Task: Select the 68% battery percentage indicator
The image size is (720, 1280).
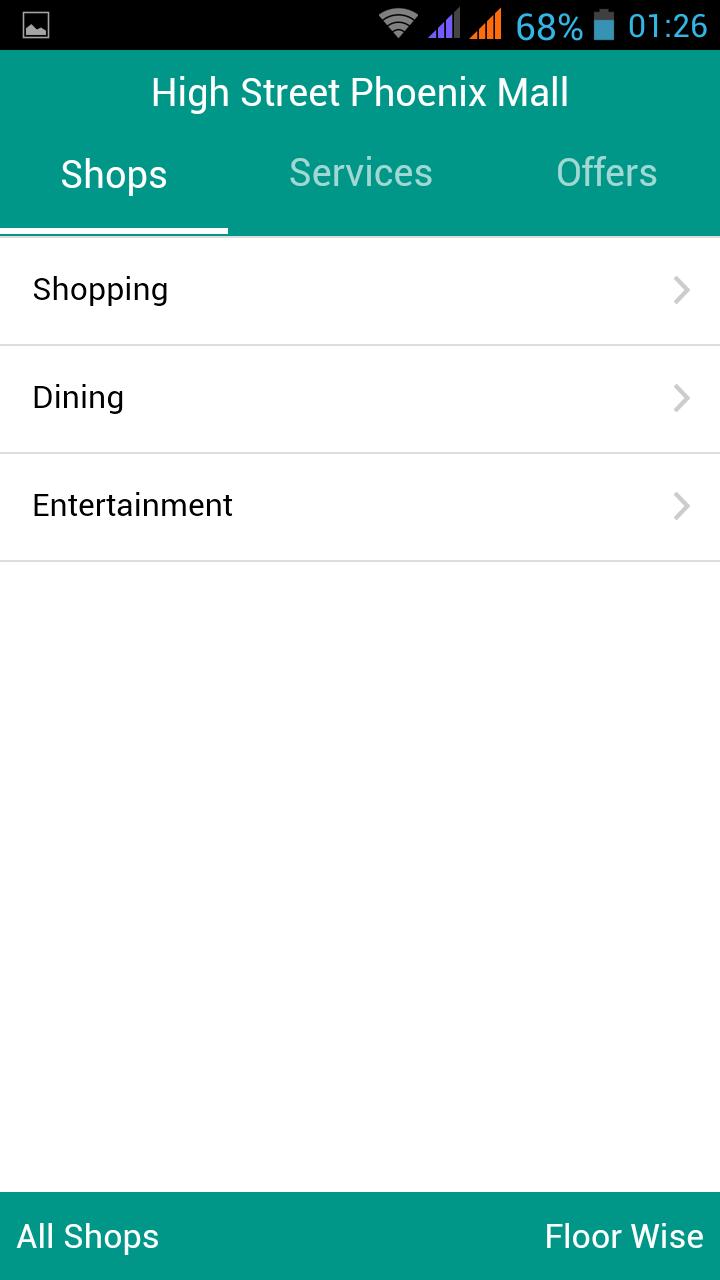Action: [x=548, y=24]
